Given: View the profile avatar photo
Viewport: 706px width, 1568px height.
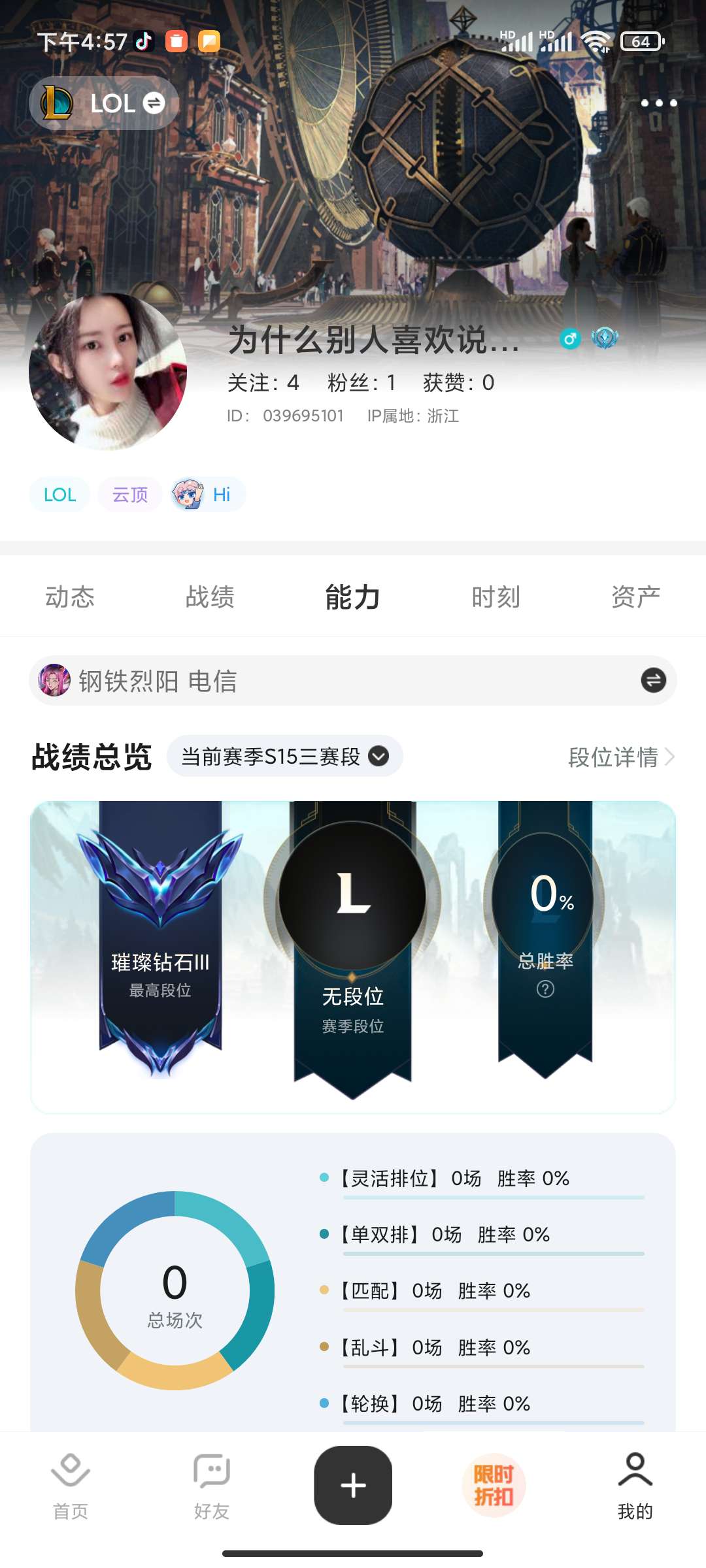Looking at the screenshot, I should [108, 371].
